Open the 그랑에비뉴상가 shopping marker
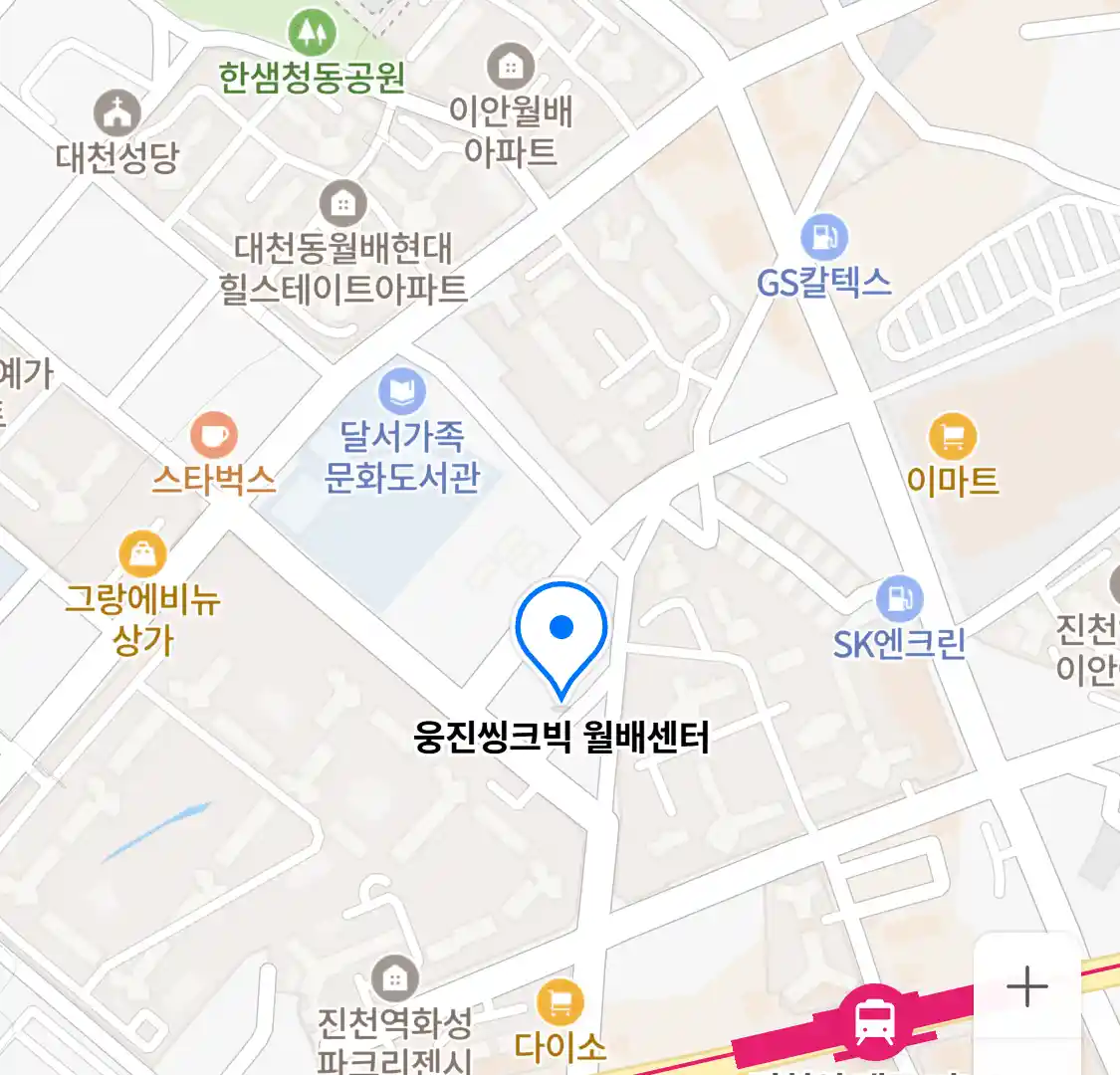The height and width of the screenshot is (1075, 1120). coord(142,554)
